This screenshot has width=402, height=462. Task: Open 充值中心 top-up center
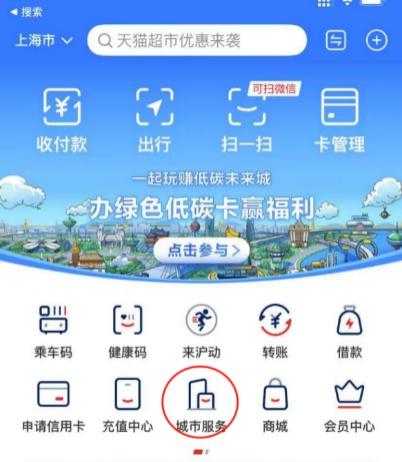click(x=128, y=406)
